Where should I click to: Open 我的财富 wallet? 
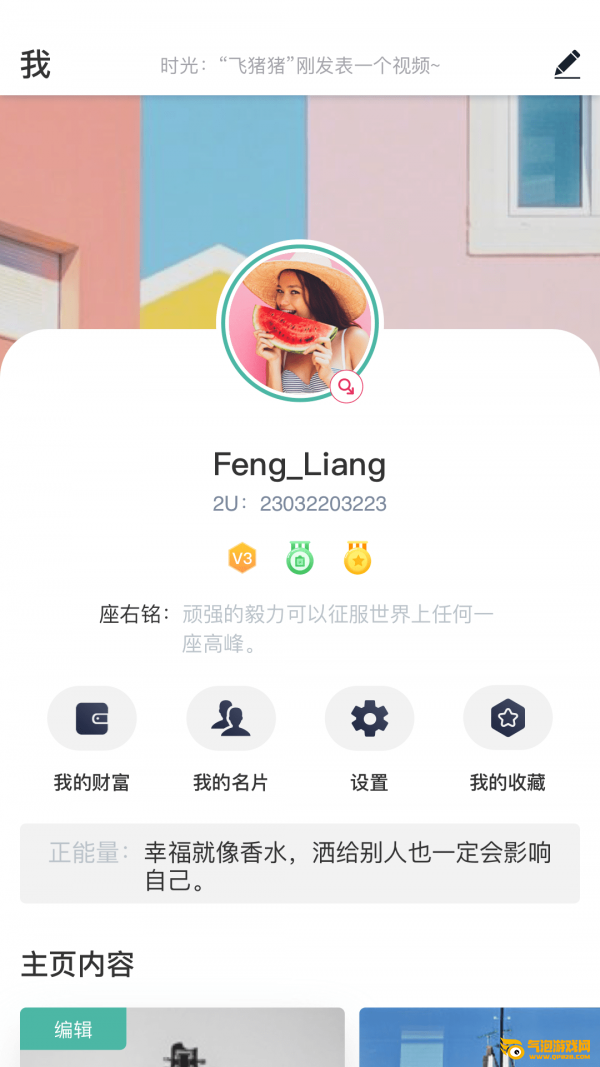92,718
